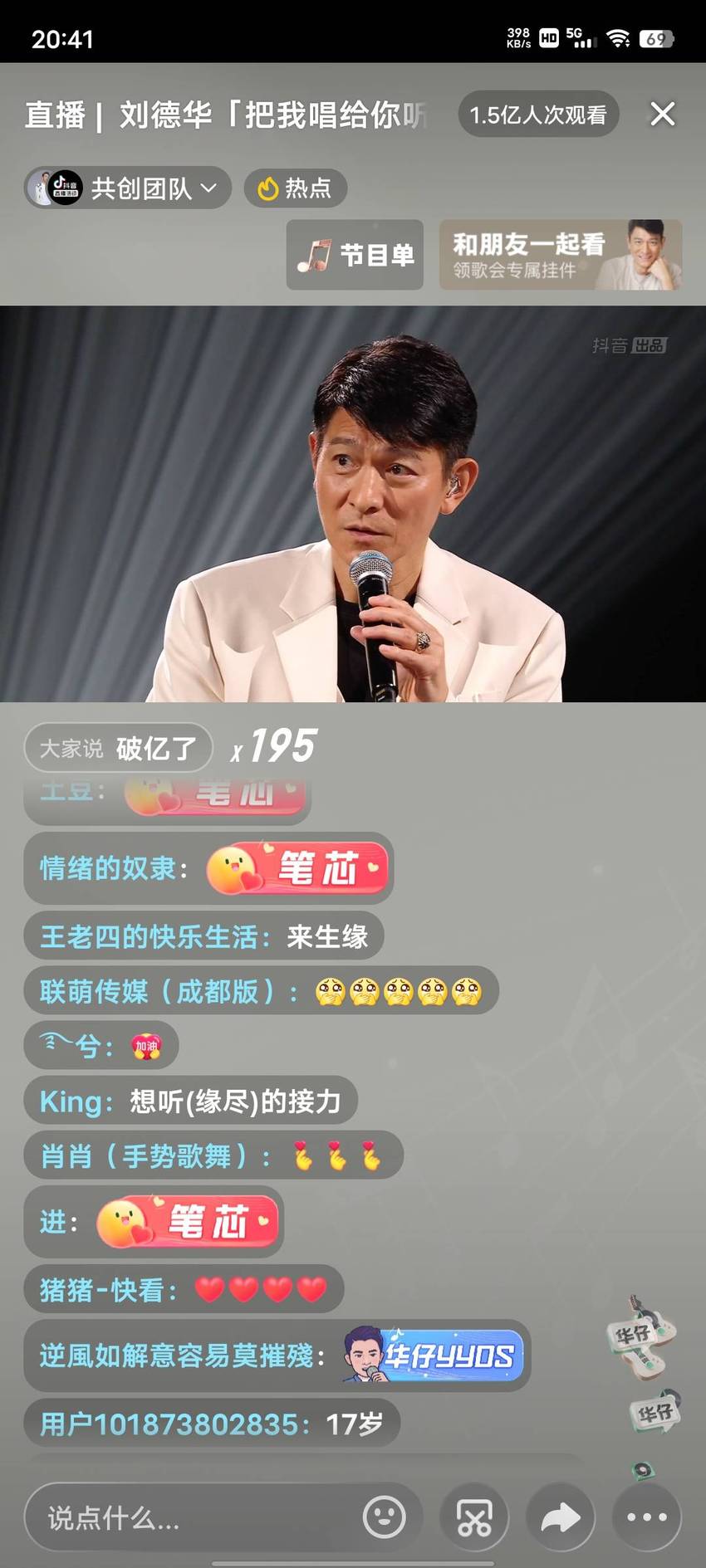Open the three-dot more menu
The image size is (706, 1568).
click(x=647, y=1518)
